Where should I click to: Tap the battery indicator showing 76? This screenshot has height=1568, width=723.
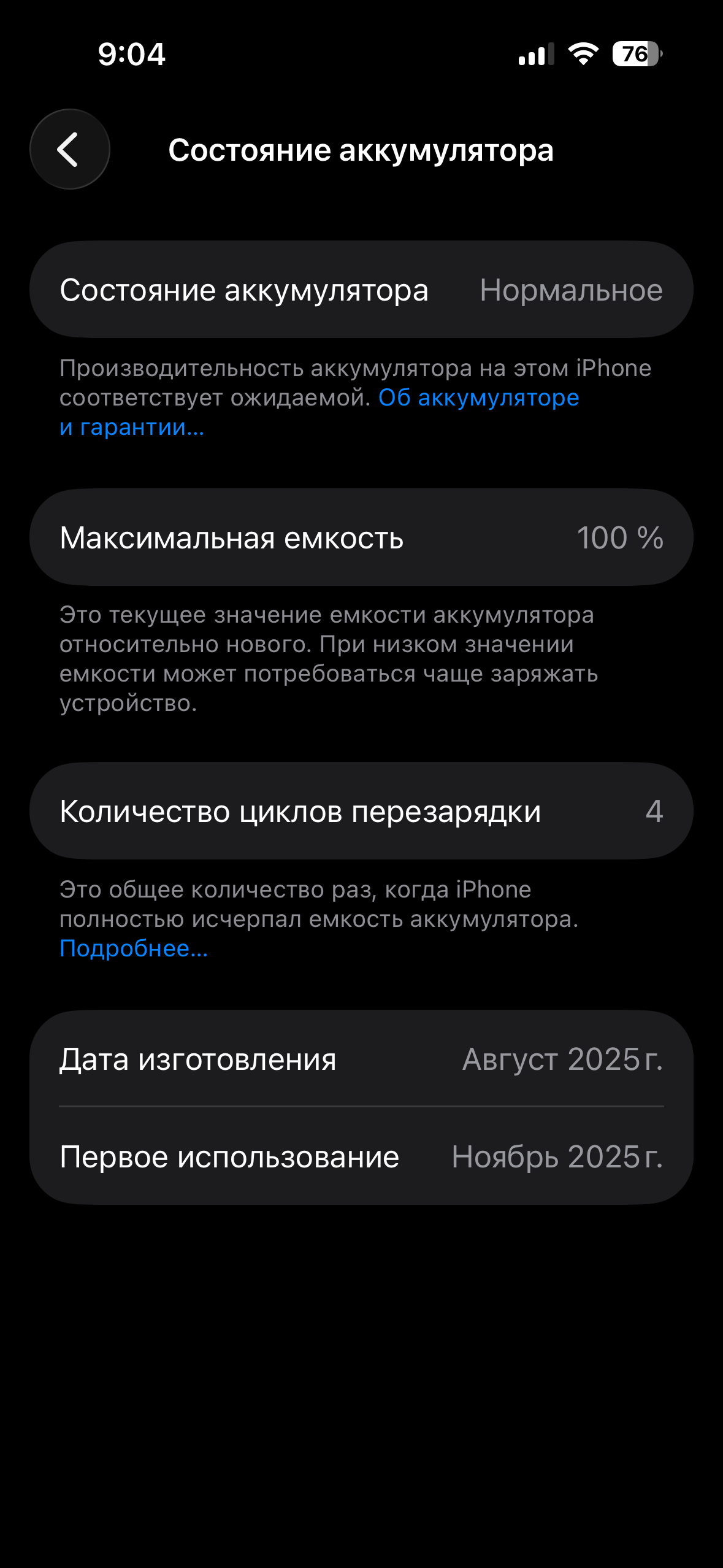click(636, 55)
